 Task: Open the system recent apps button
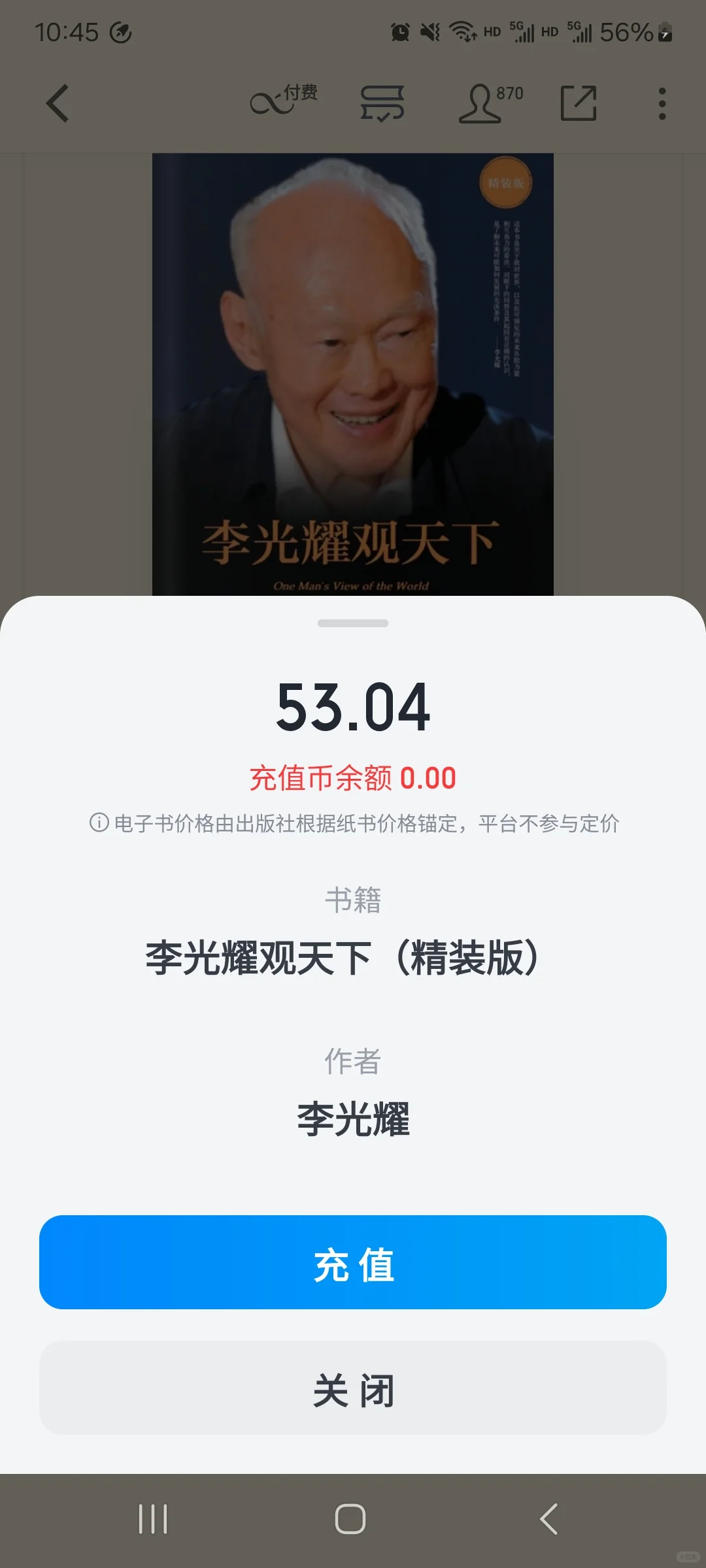[x=153, y=1518]
